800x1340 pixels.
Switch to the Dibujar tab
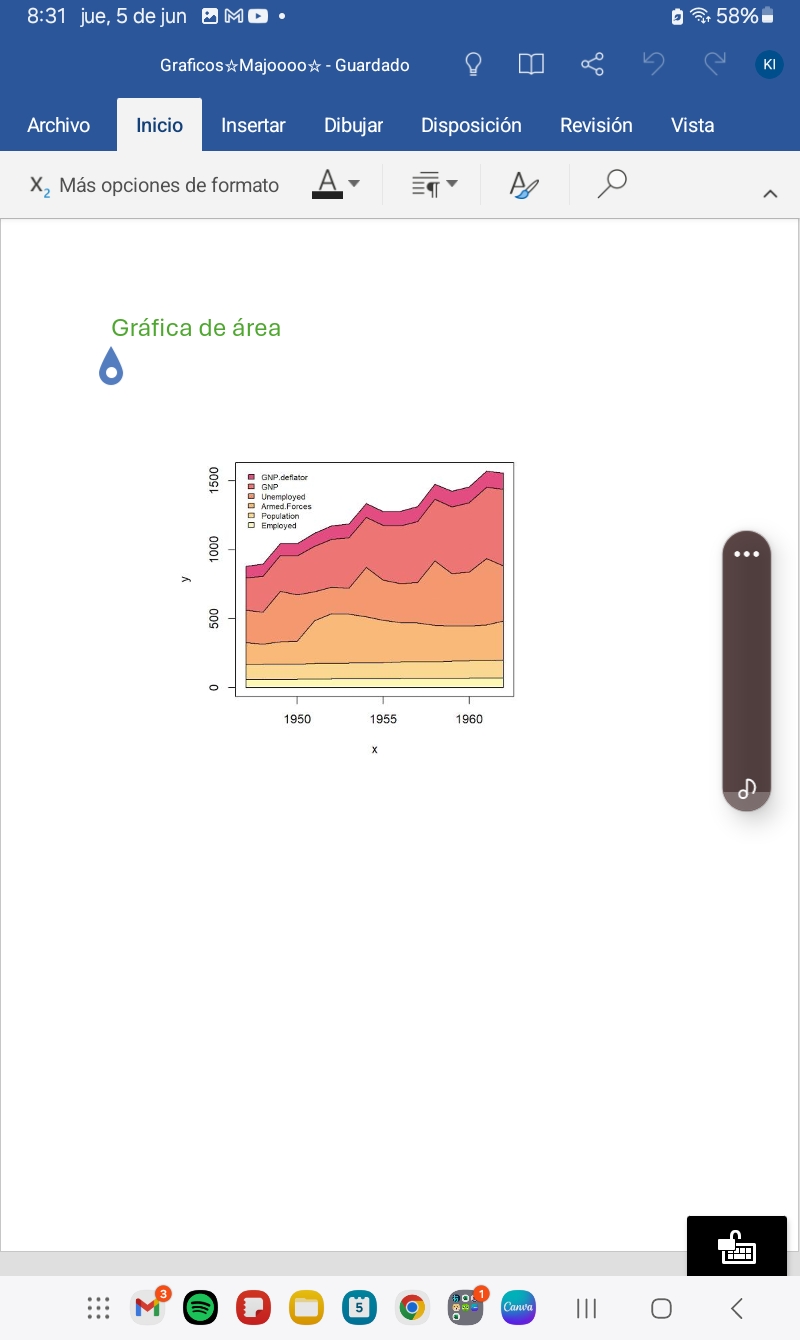point(353,125)
